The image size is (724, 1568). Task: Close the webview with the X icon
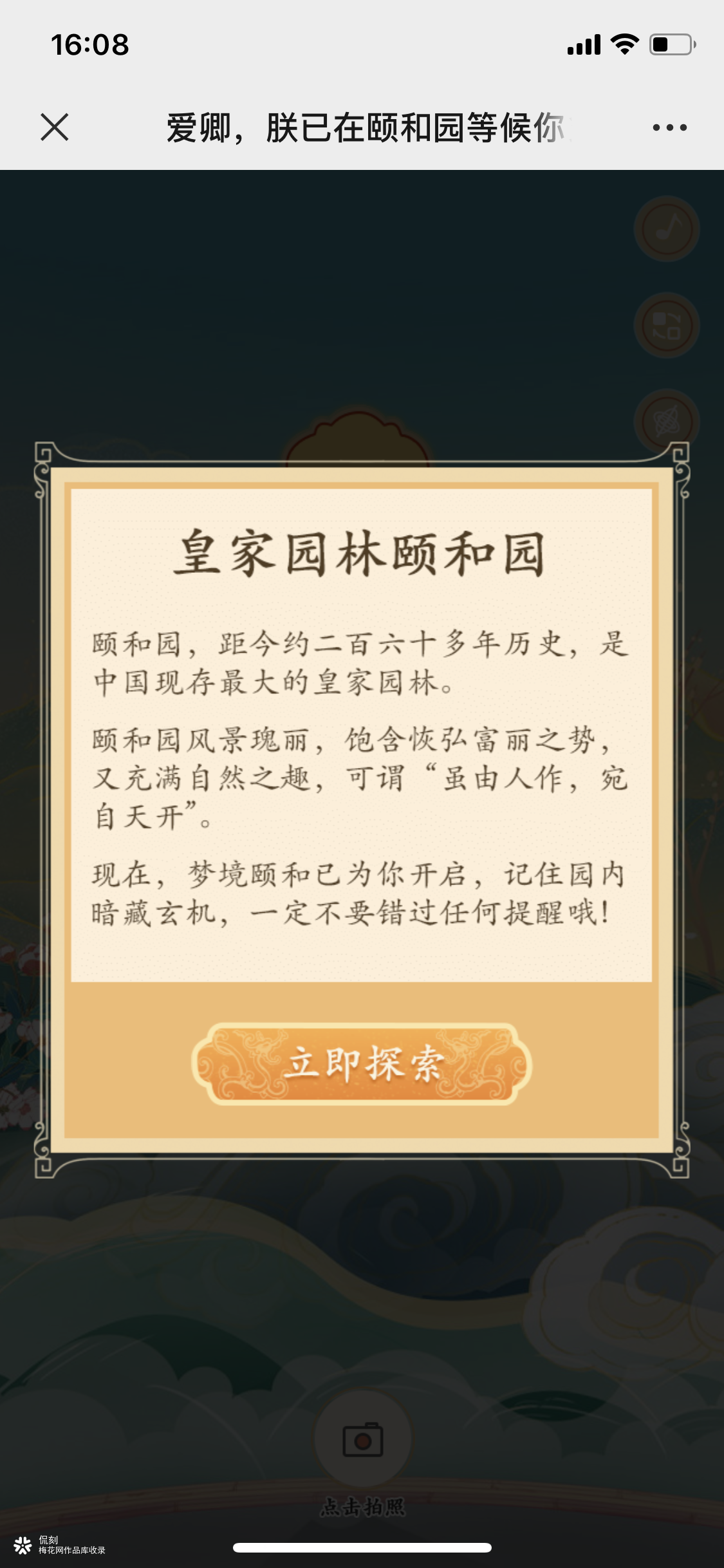[x=55, y=127]
